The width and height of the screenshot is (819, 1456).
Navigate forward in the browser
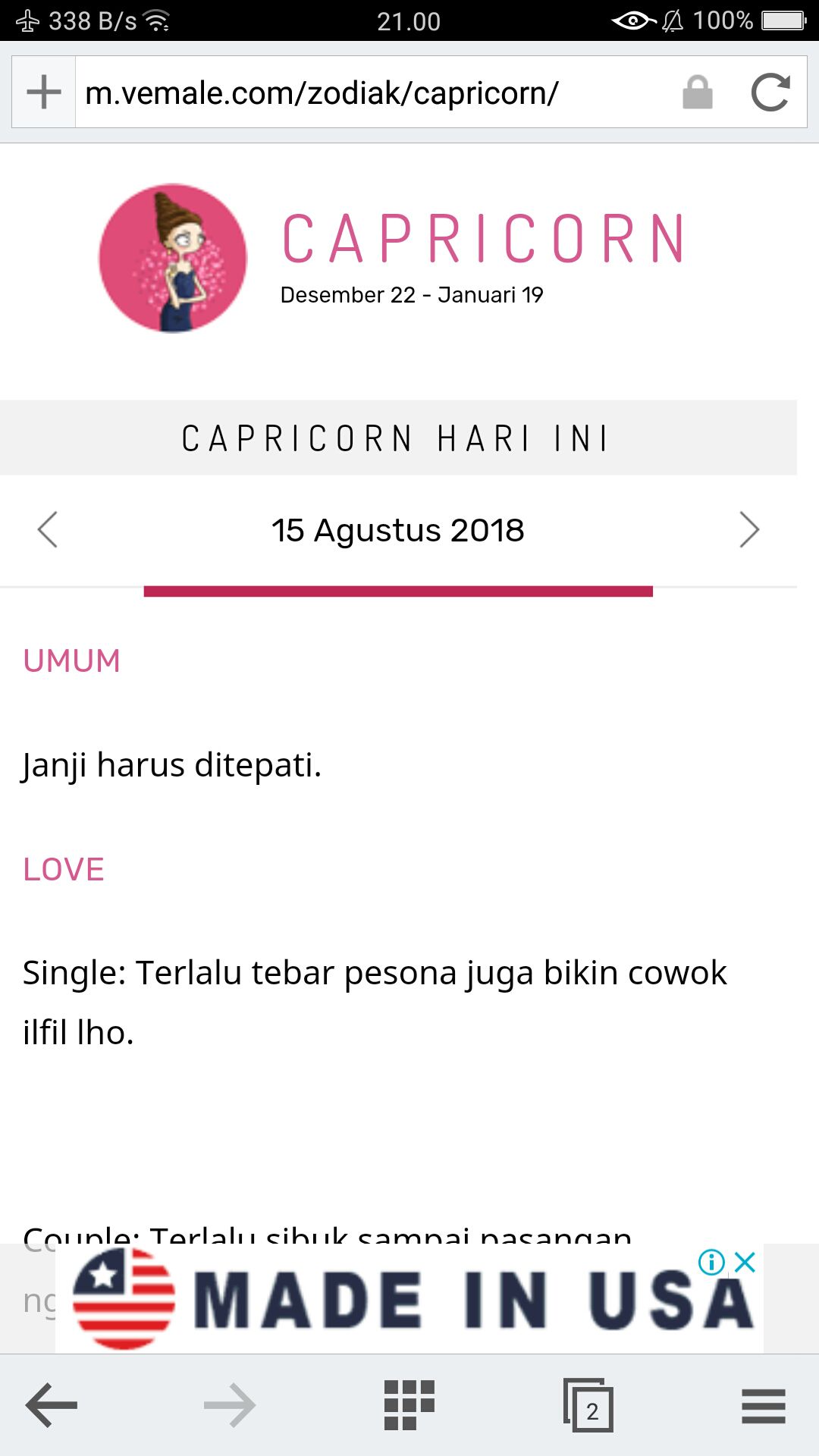point(230,1405)
